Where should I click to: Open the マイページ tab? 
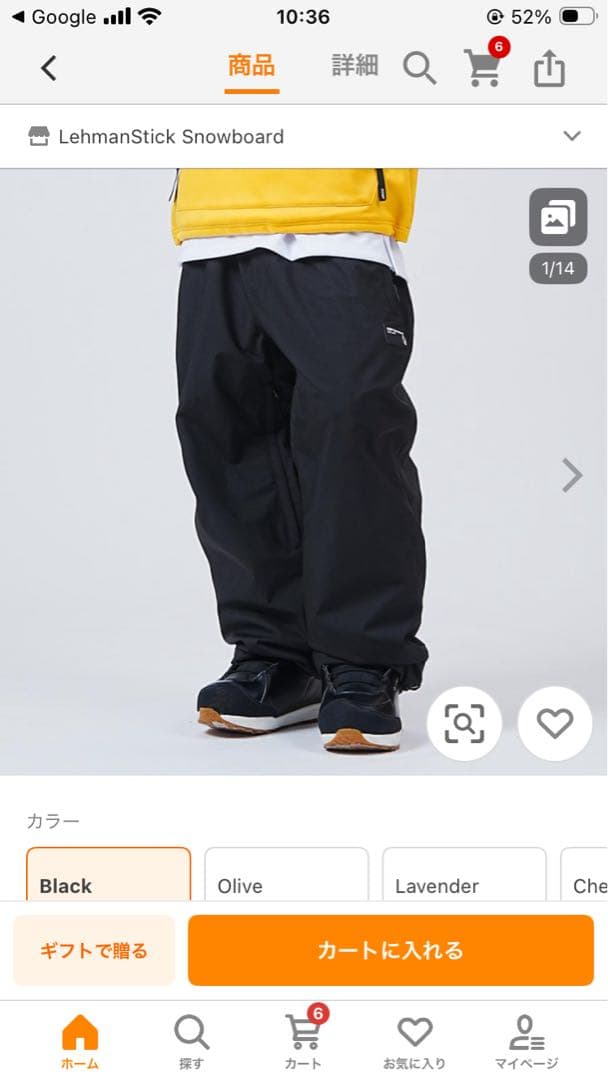pos(526,1042)
